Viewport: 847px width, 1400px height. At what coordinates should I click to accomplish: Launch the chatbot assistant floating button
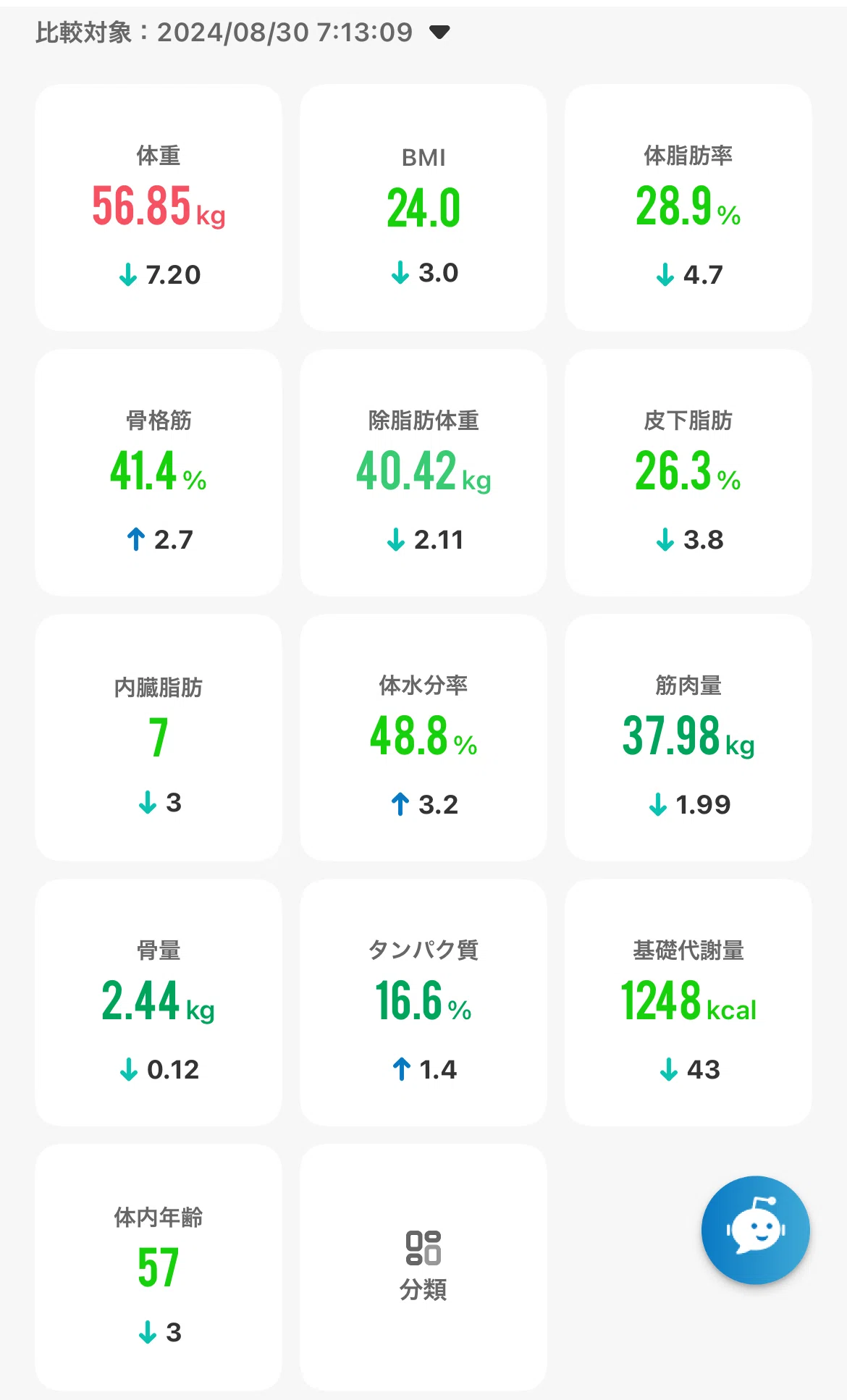tap(756, 1230)
